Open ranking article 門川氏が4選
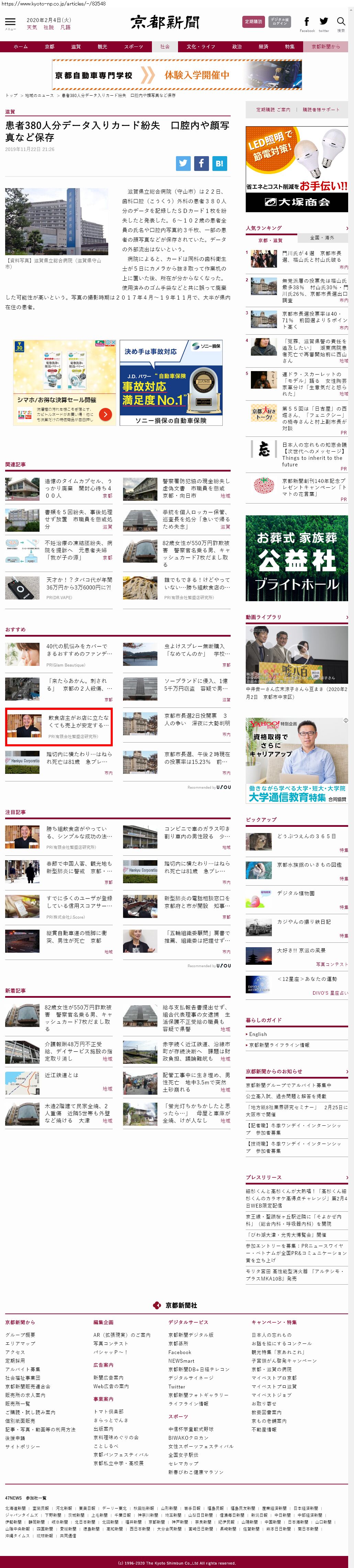 click(311, 256)
